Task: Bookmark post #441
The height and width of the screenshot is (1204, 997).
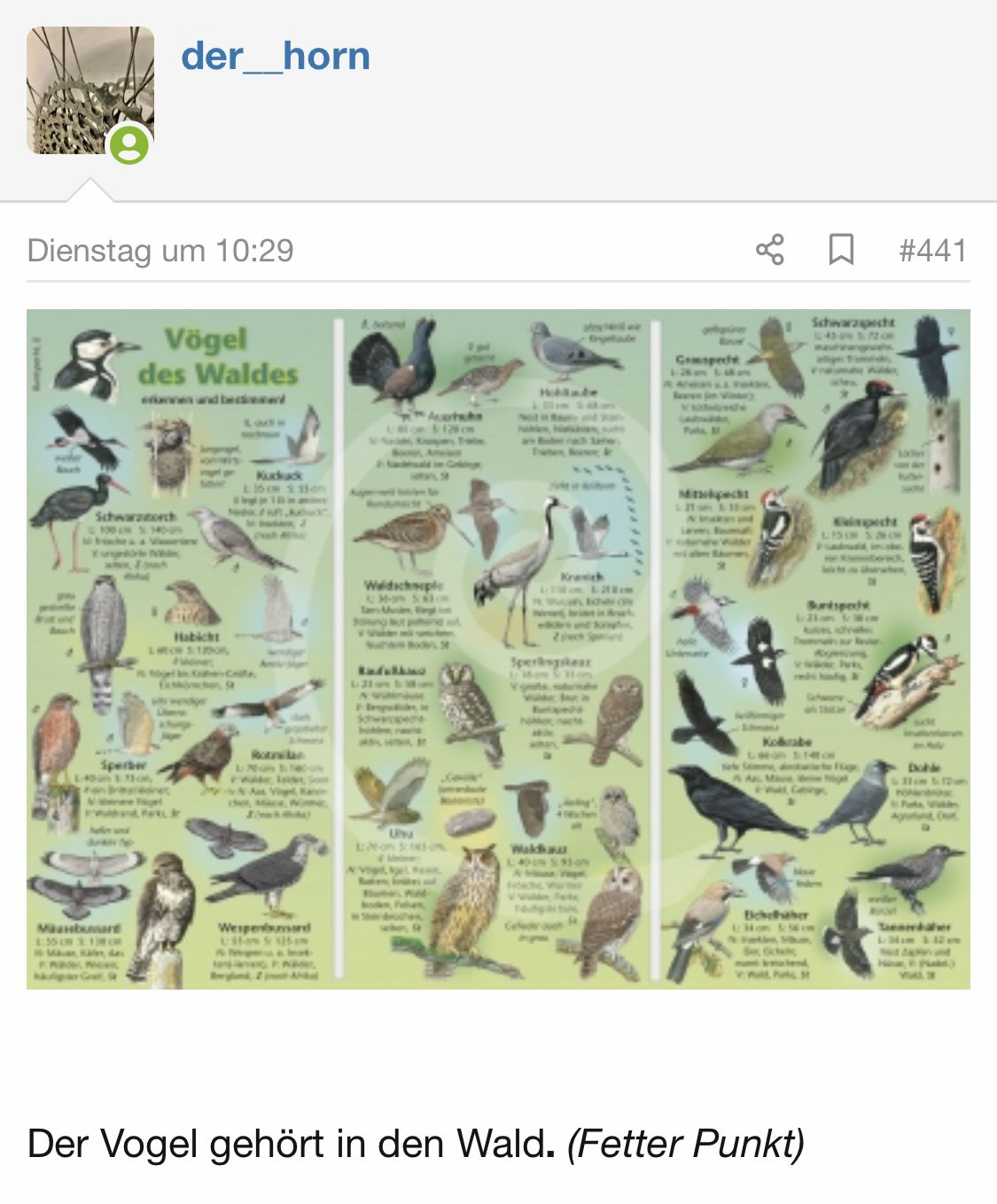Action: [x=841, y=250]
